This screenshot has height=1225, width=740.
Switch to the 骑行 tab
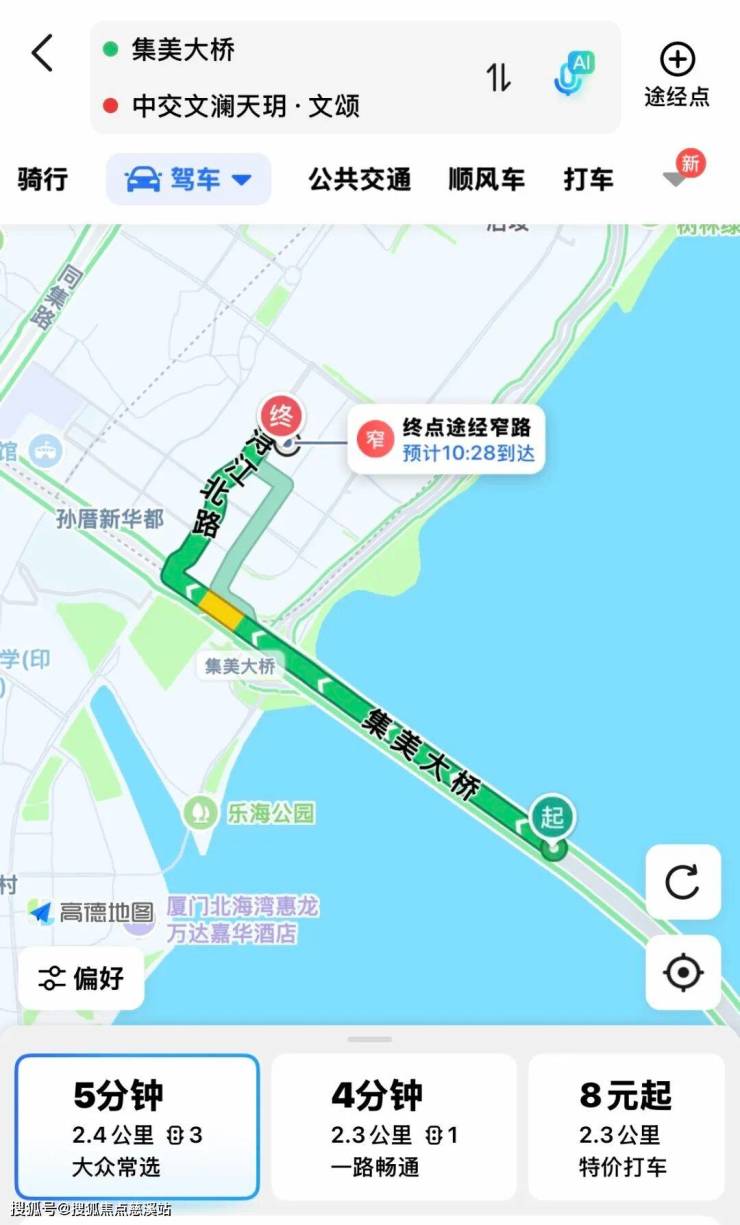pos(43,180)
